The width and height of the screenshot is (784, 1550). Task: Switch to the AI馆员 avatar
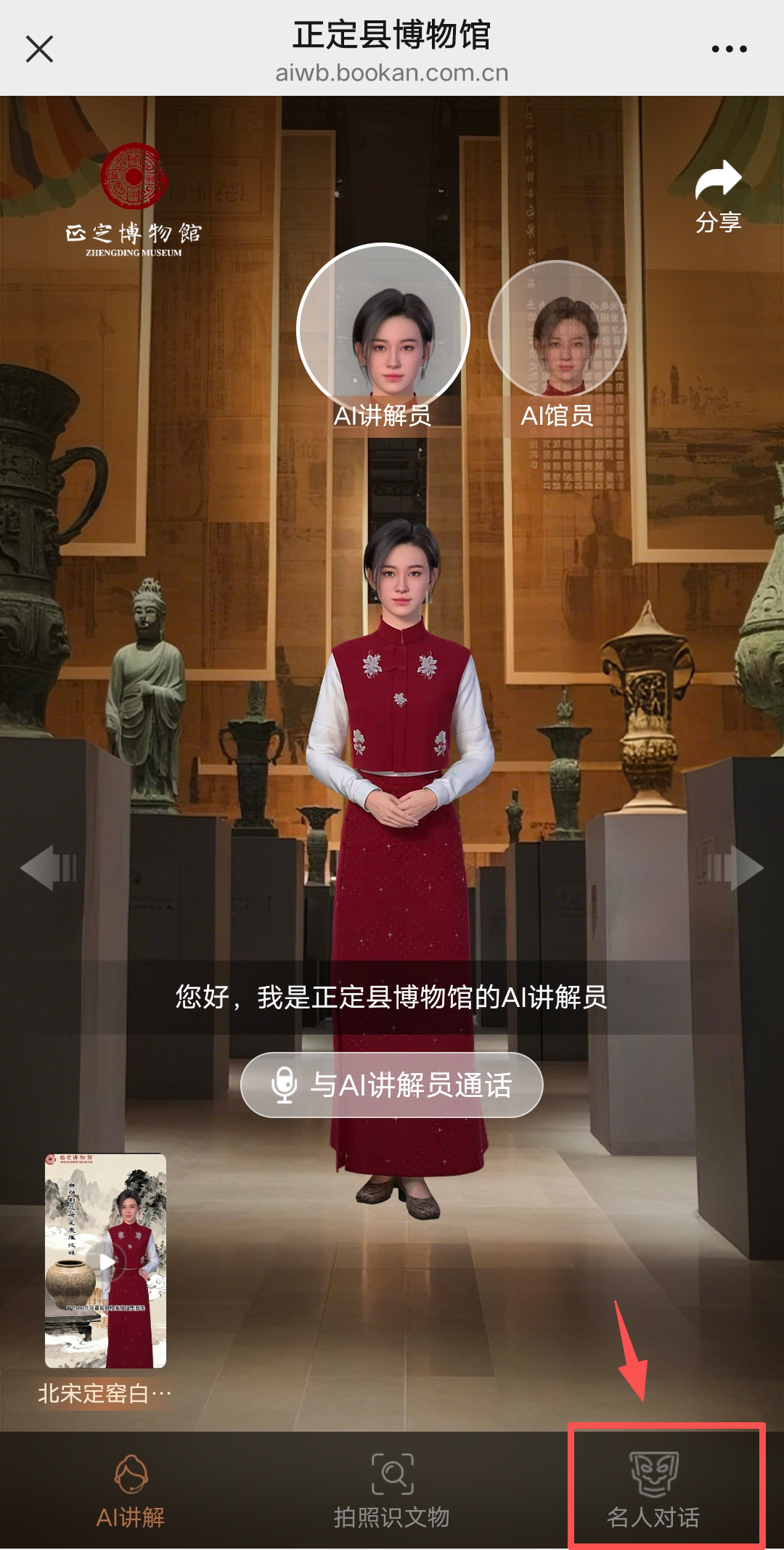pos(557,330)
